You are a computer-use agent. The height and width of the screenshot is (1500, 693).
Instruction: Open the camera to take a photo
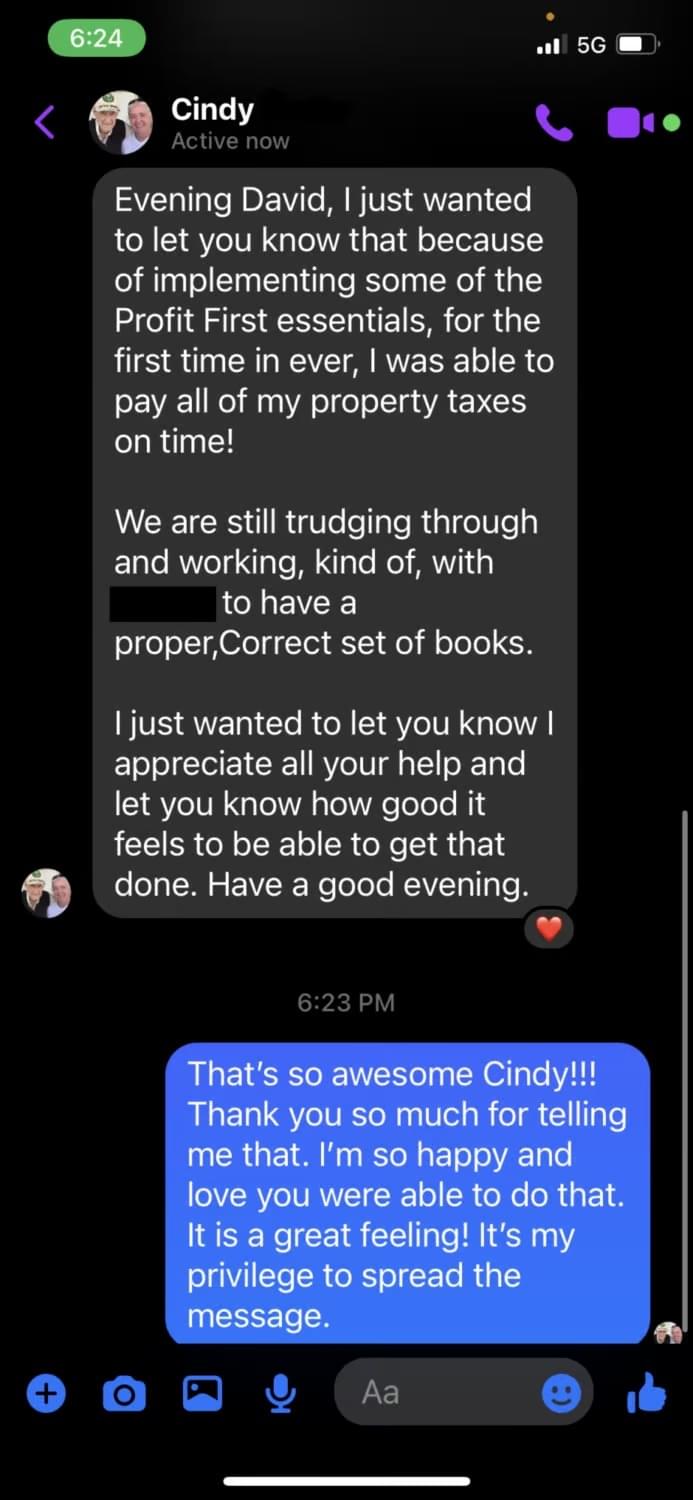tap(124, 1392)
